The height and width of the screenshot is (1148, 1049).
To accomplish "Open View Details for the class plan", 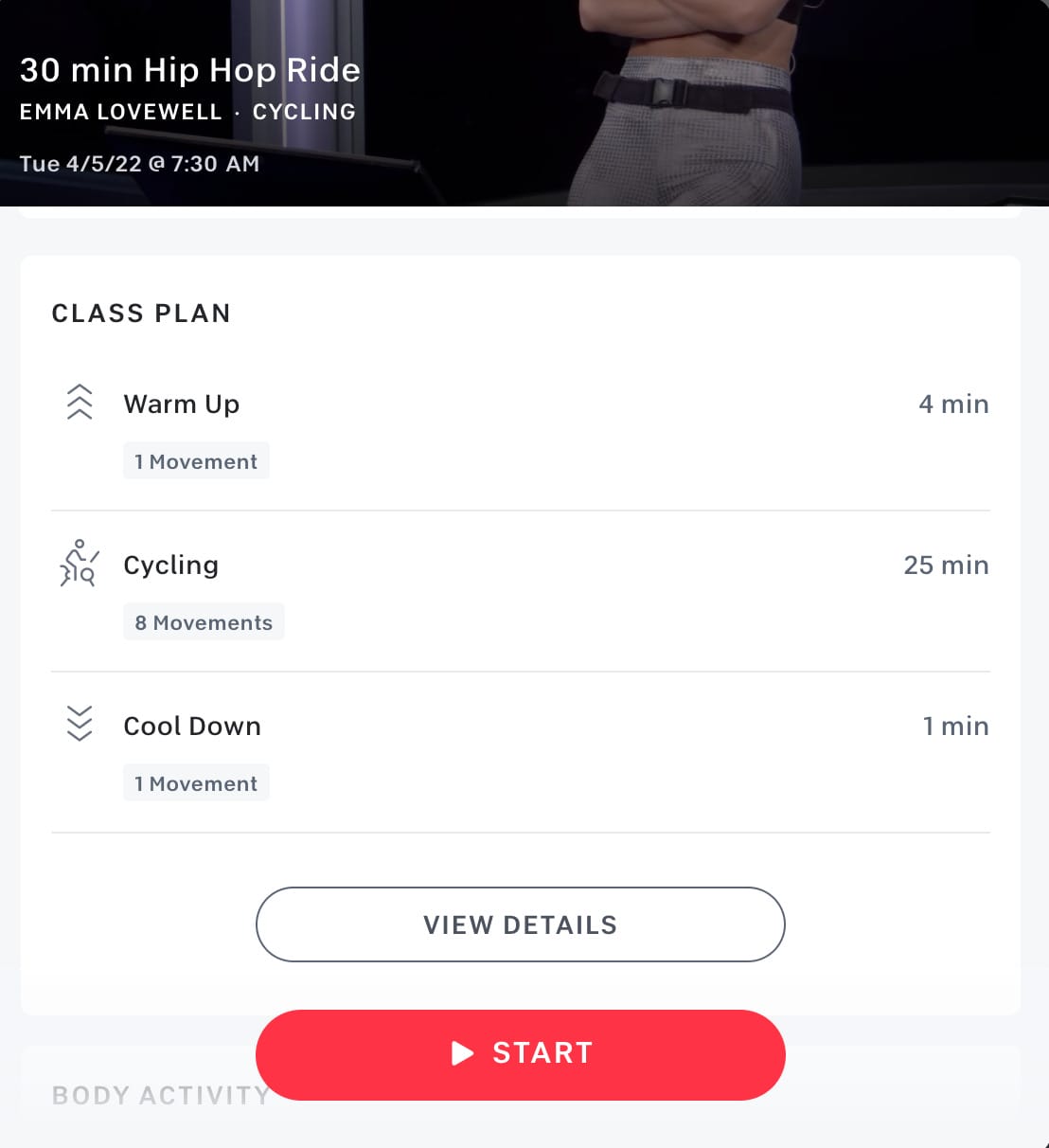I will click(520, 924).
